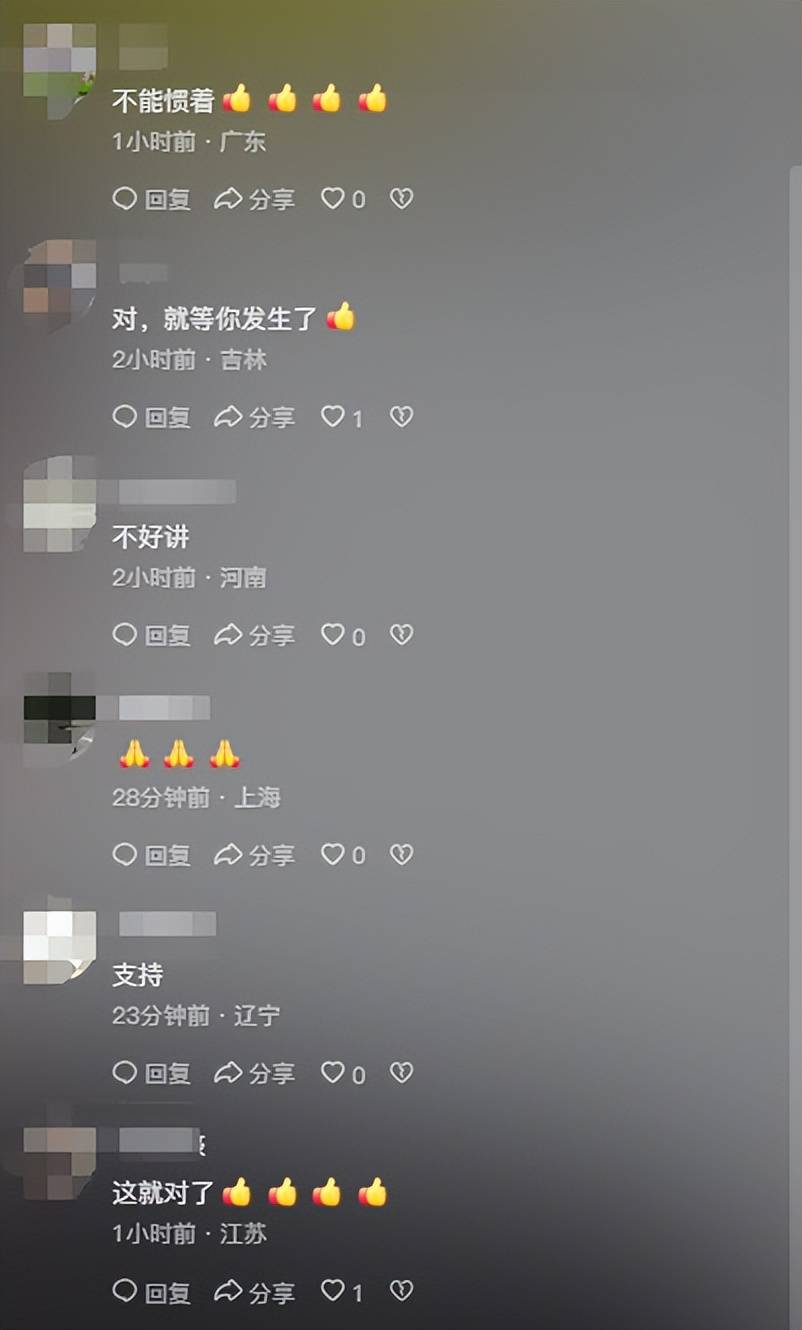Share the comment from 上海

coord(255,855)
